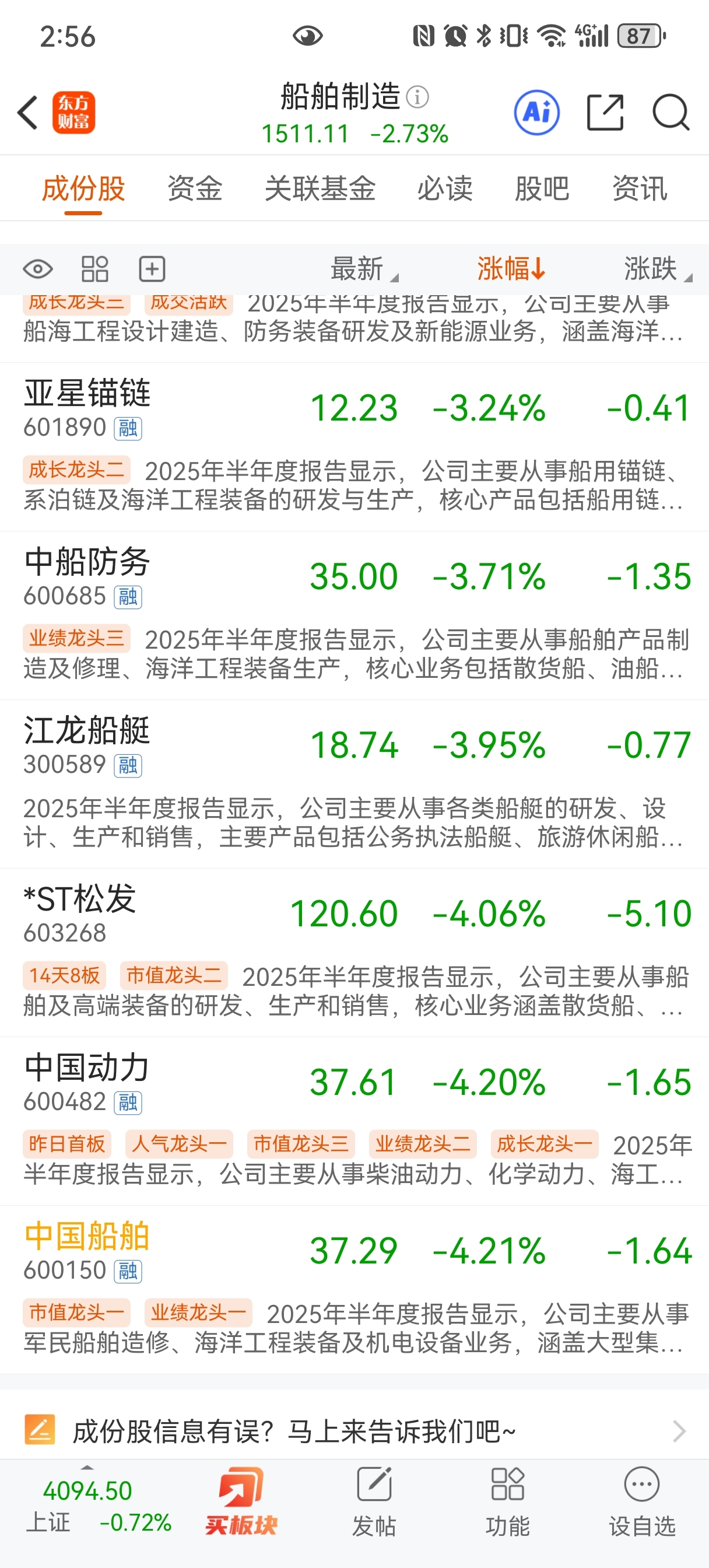Add this sector via 设自选

click(x=641, y=1501)
